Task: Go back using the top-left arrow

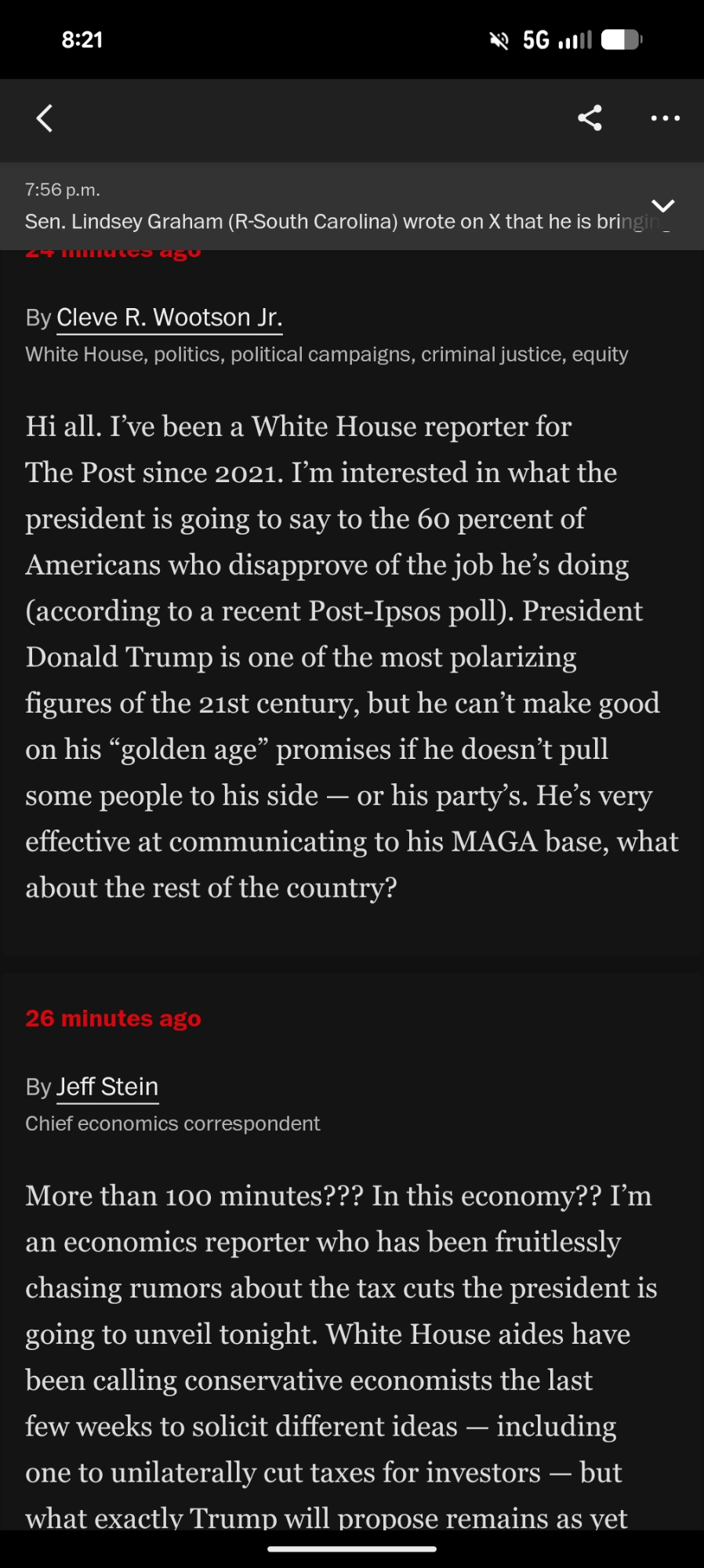Action: pyautogui.click(x=45, y=118)
